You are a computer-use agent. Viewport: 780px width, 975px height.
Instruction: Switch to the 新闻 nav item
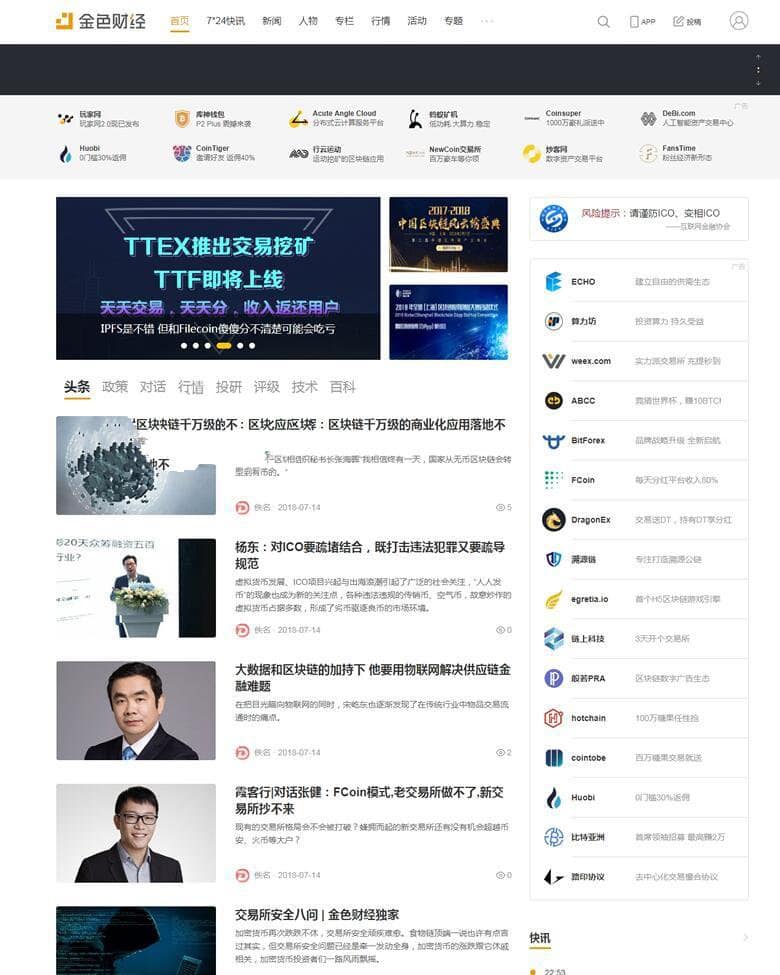[272, 21]
